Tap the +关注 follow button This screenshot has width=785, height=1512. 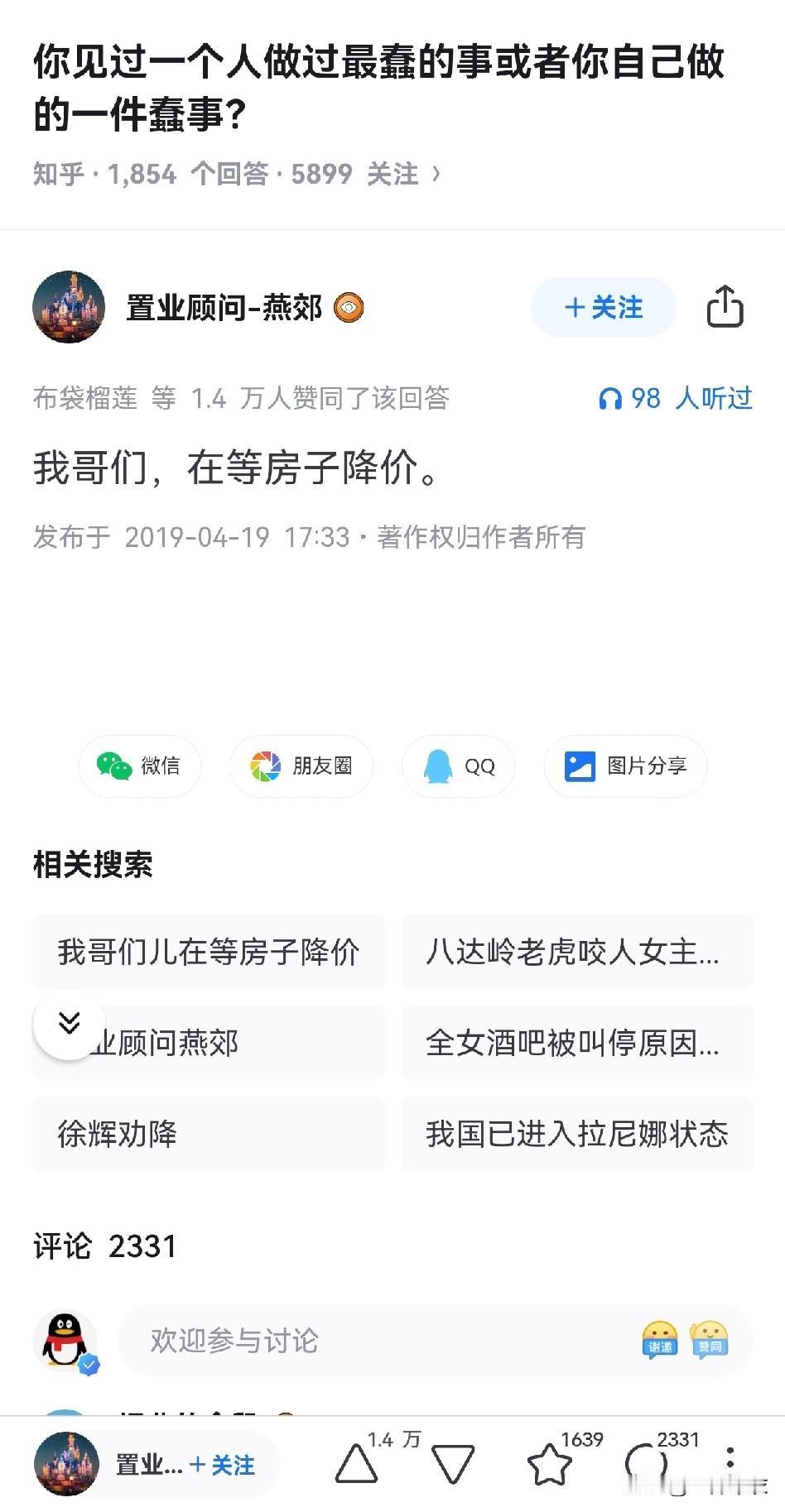click(x=602, y=306)
